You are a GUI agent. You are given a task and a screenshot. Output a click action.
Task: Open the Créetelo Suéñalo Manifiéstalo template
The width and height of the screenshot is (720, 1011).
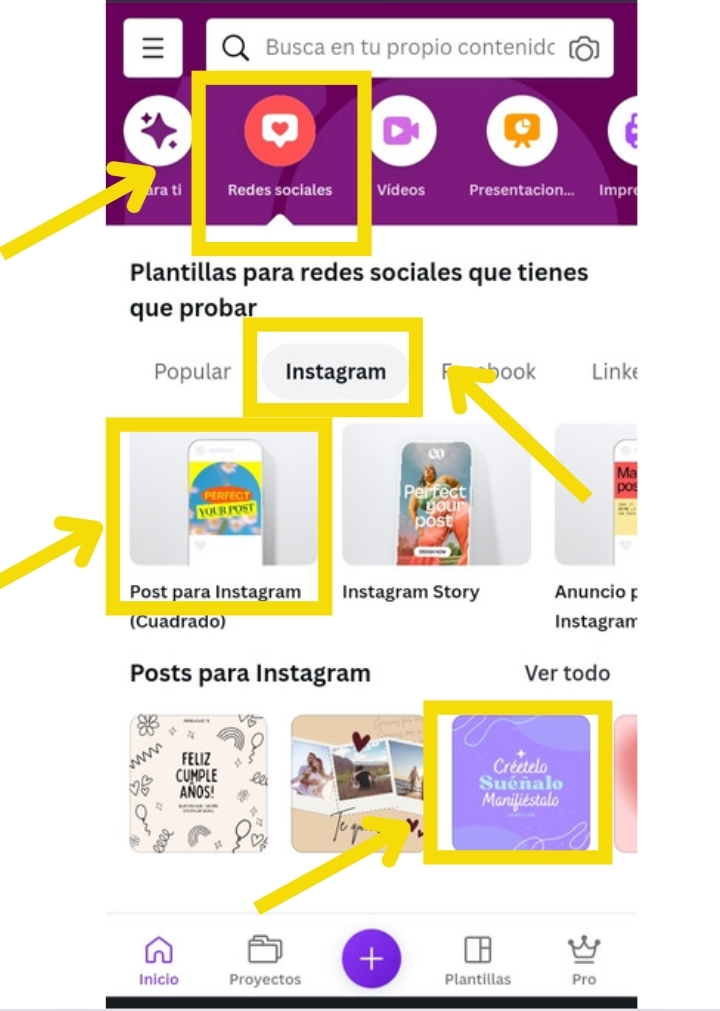(x=520, y=783)
